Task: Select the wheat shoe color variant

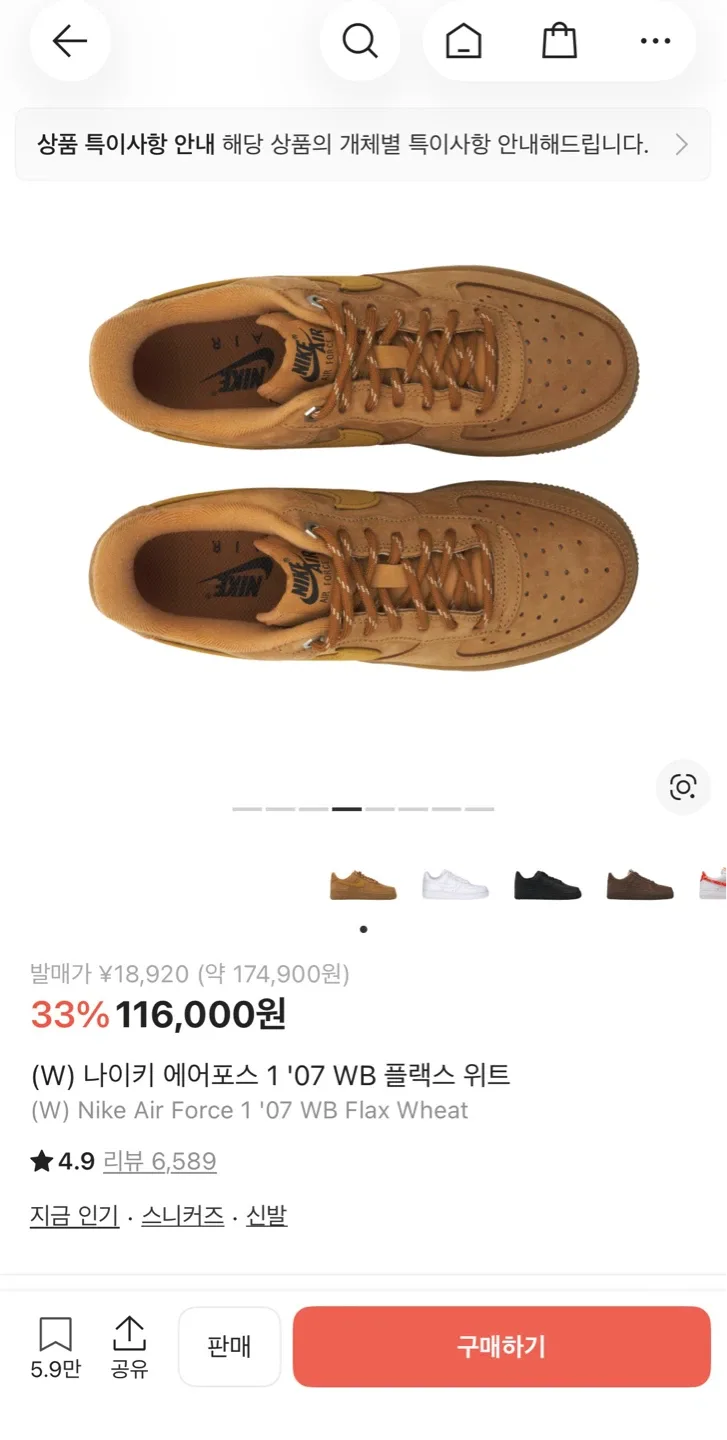Action: (363, 885)
